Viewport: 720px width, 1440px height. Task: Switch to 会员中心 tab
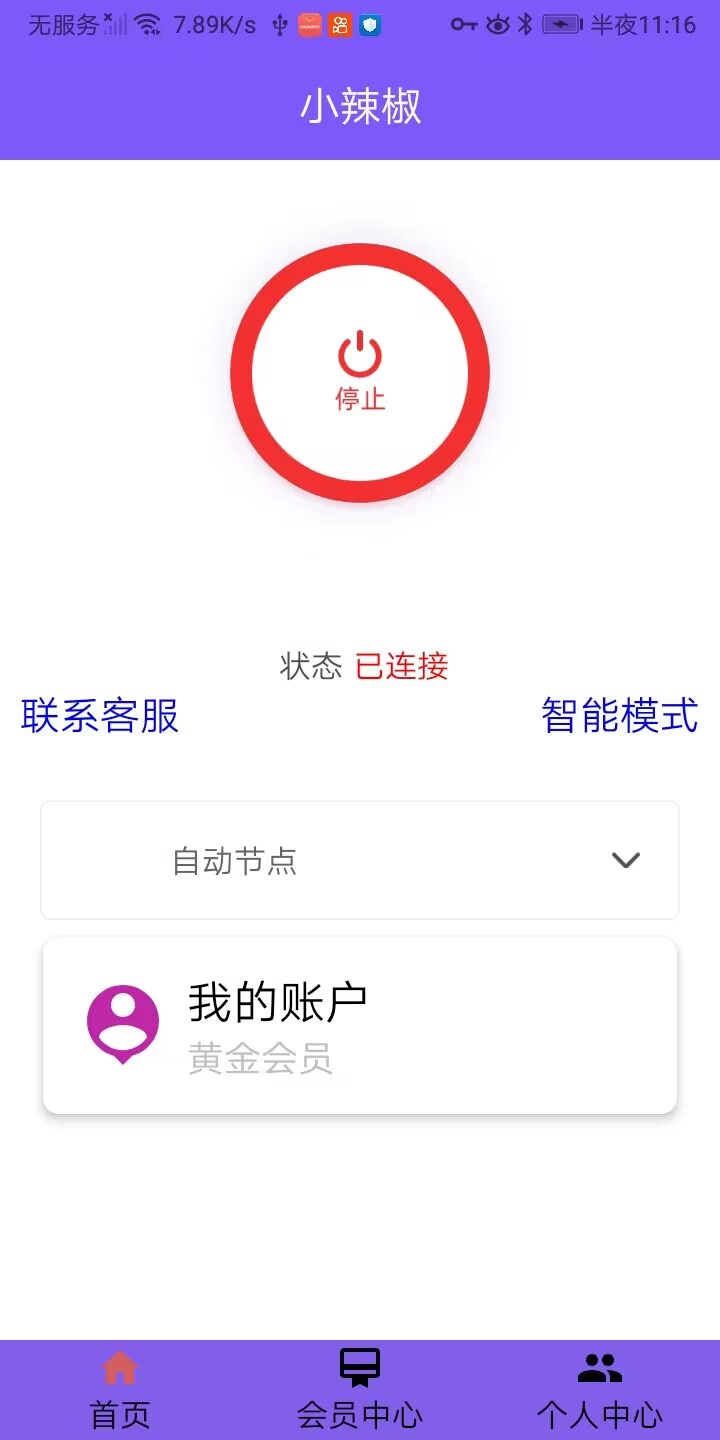click(360, 1390)
